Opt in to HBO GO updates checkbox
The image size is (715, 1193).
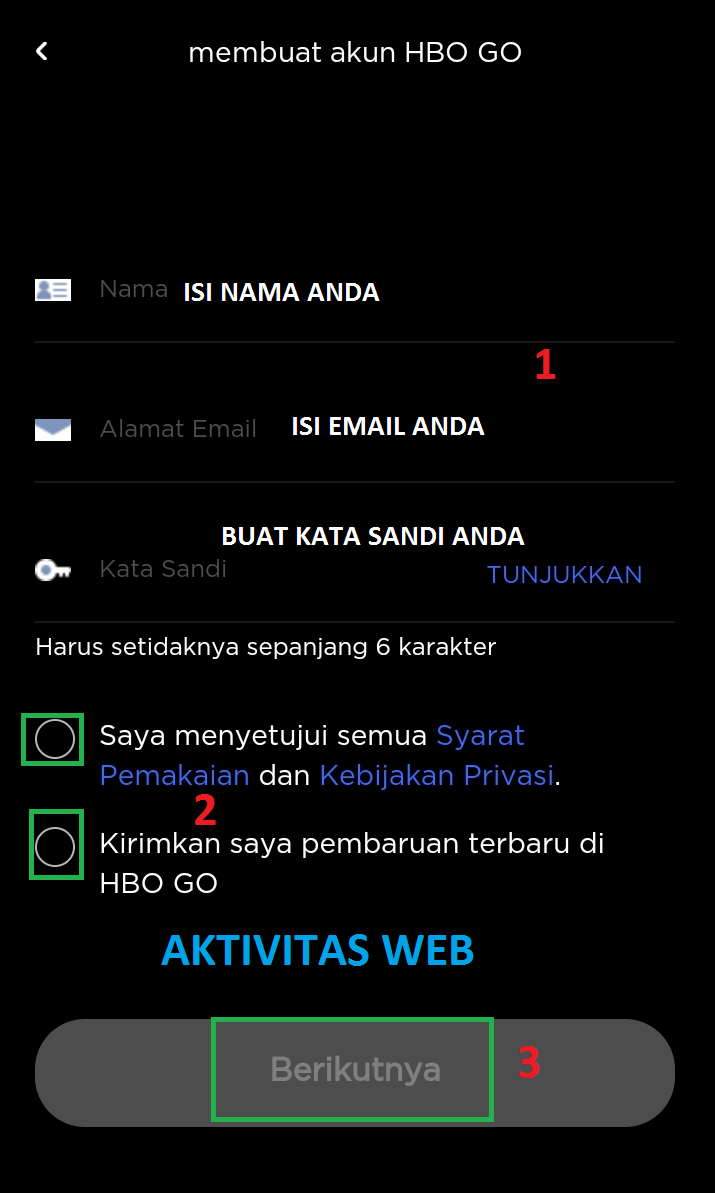[55, 846]
